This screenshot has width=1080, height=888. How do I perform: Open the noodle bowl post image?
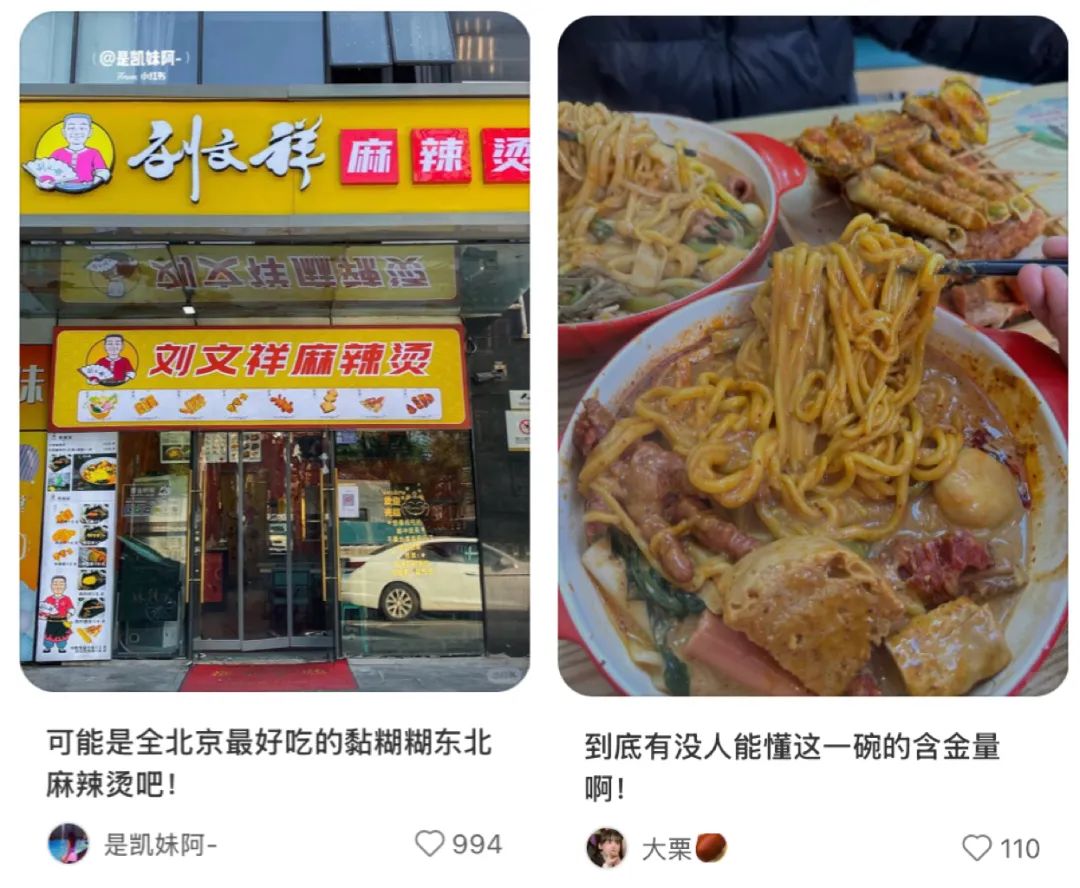812,355
